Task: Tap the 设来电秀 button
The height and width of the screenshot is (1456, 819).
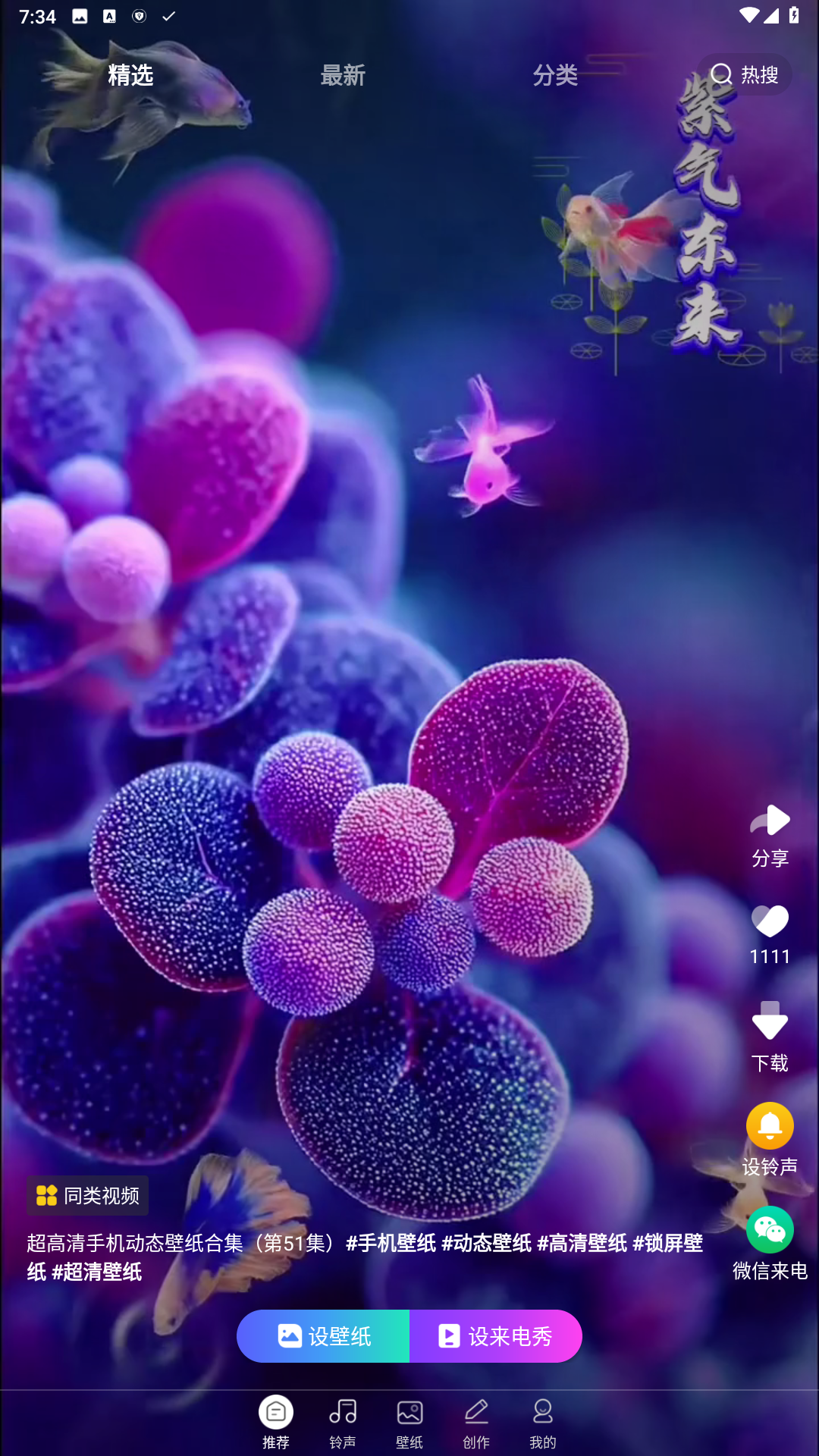Action: coord(496,1336)
